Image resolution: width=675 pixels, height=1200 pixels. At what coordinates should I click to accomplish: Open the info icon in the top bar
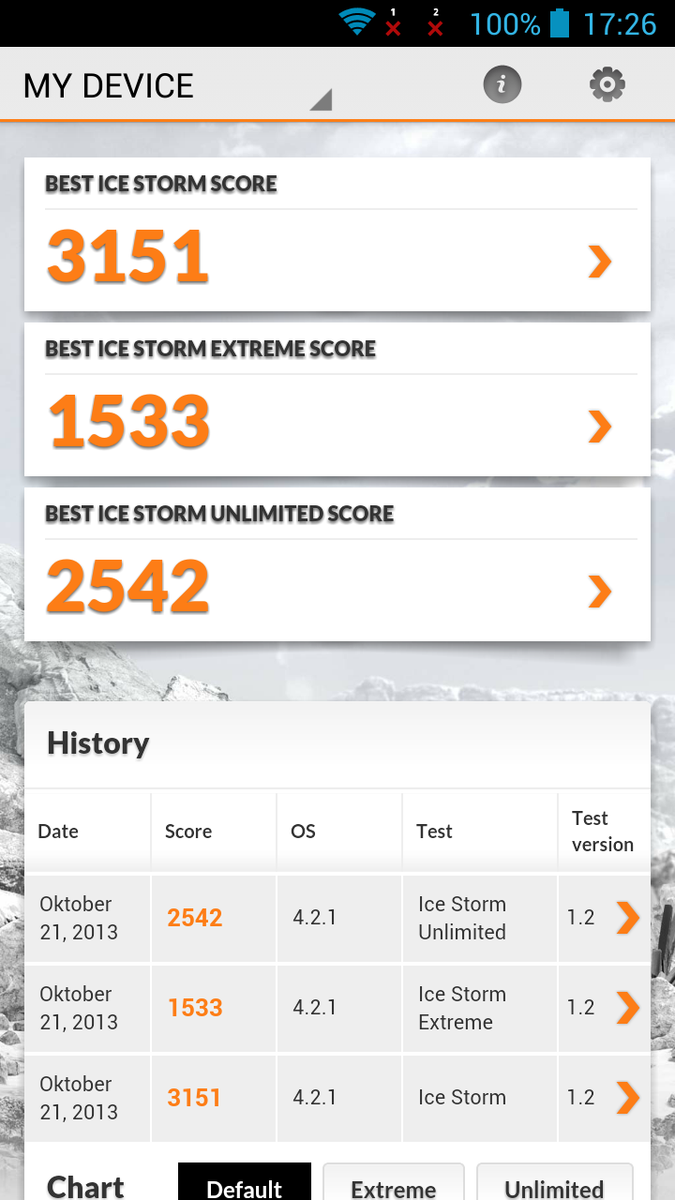[x=502, y=85]
